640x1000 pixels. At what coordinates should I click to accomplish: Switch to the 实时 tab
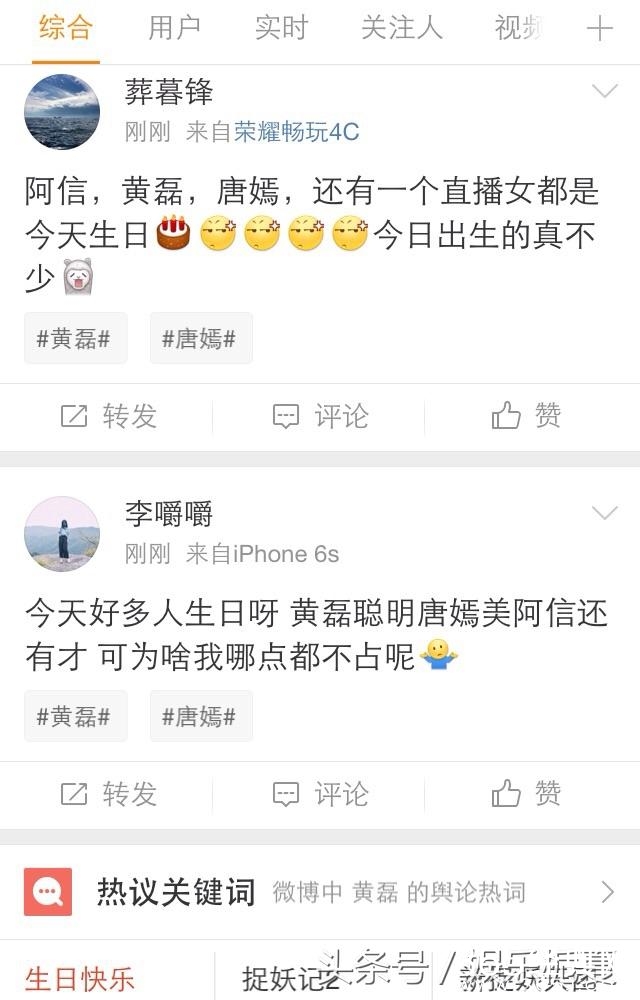(x=281, y=28)
